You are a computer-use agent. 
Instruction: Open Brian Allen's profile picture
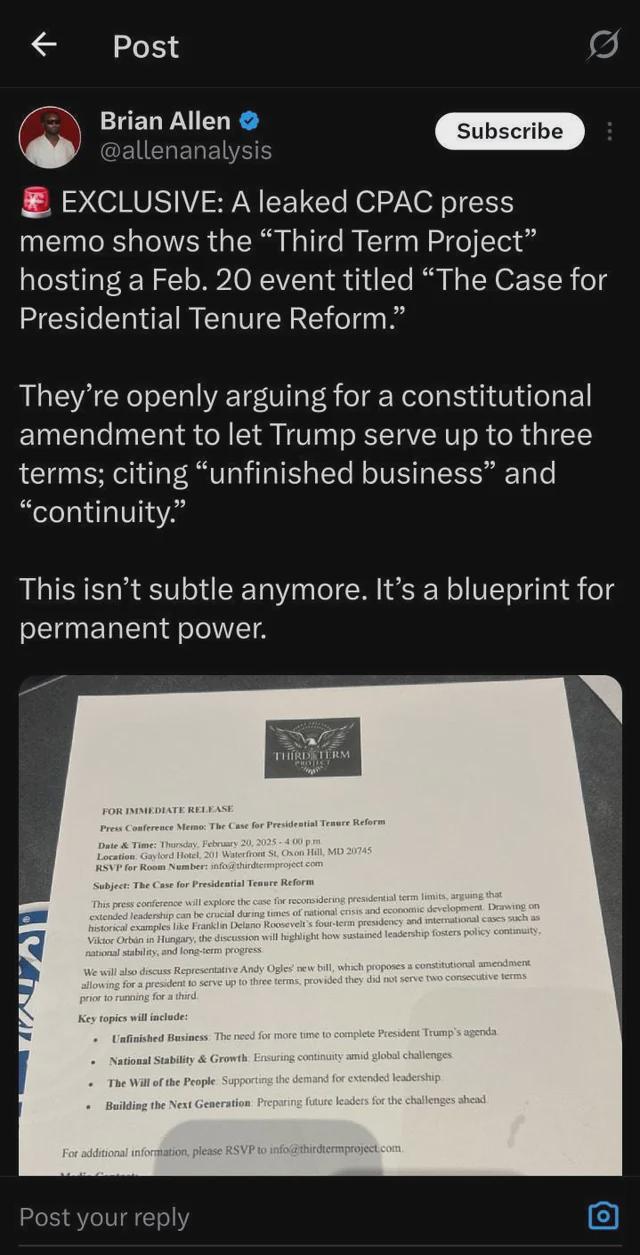[50, 137]
